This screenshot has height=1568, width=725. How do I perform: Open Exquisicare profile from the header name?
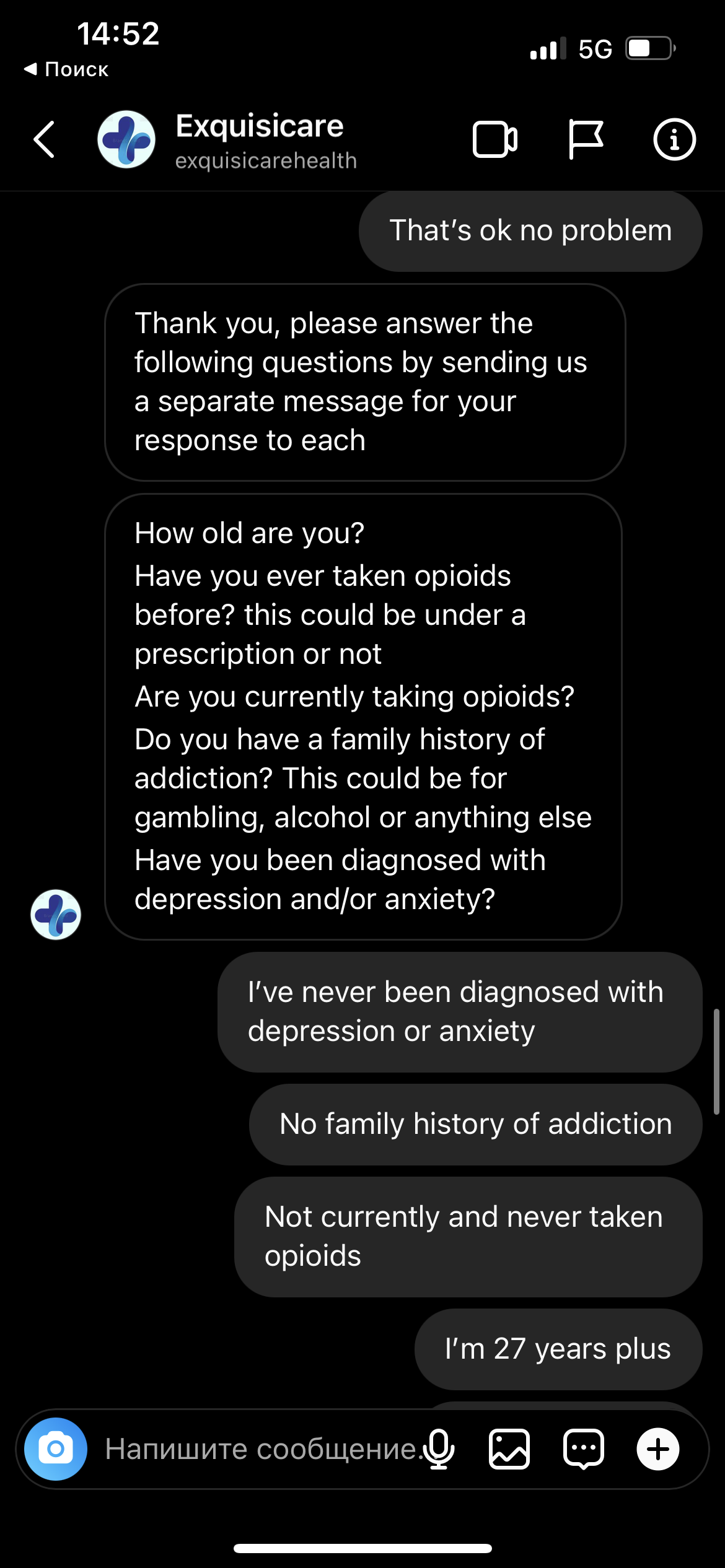[260, 127]
